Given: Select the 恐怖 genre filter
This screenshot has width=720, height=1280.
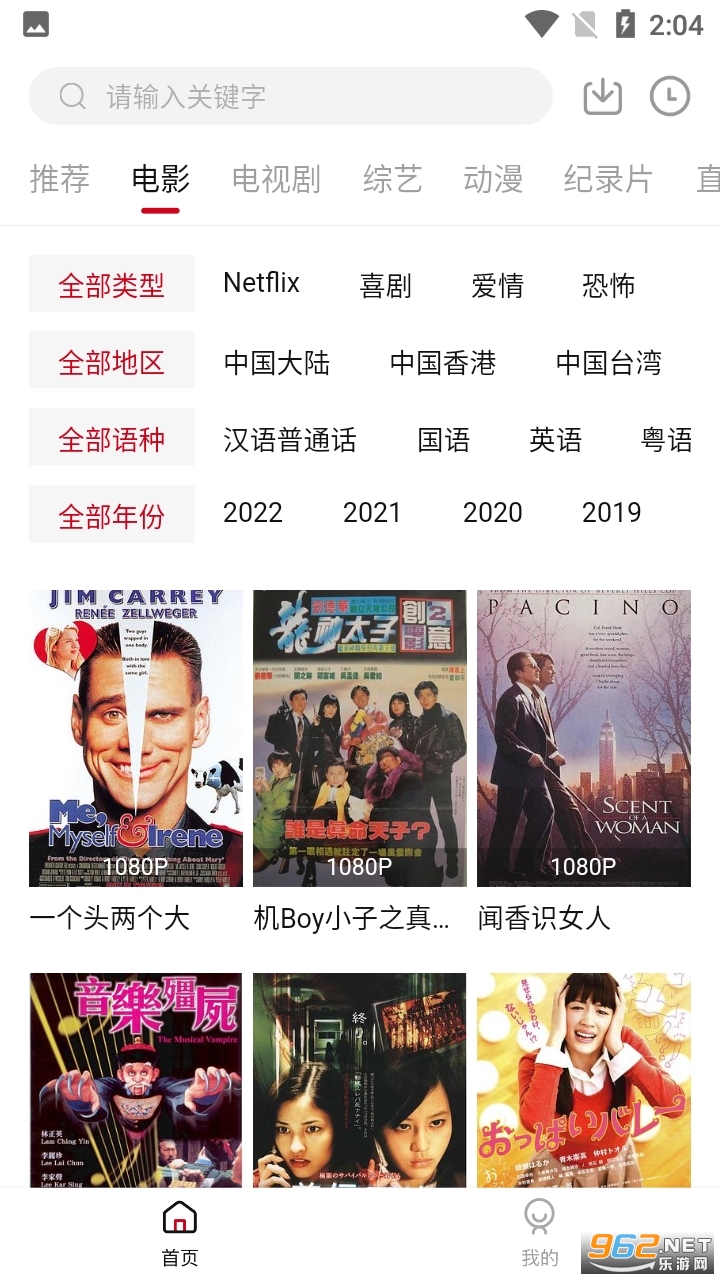Looking at the screenshot, I should coord(609,286).
